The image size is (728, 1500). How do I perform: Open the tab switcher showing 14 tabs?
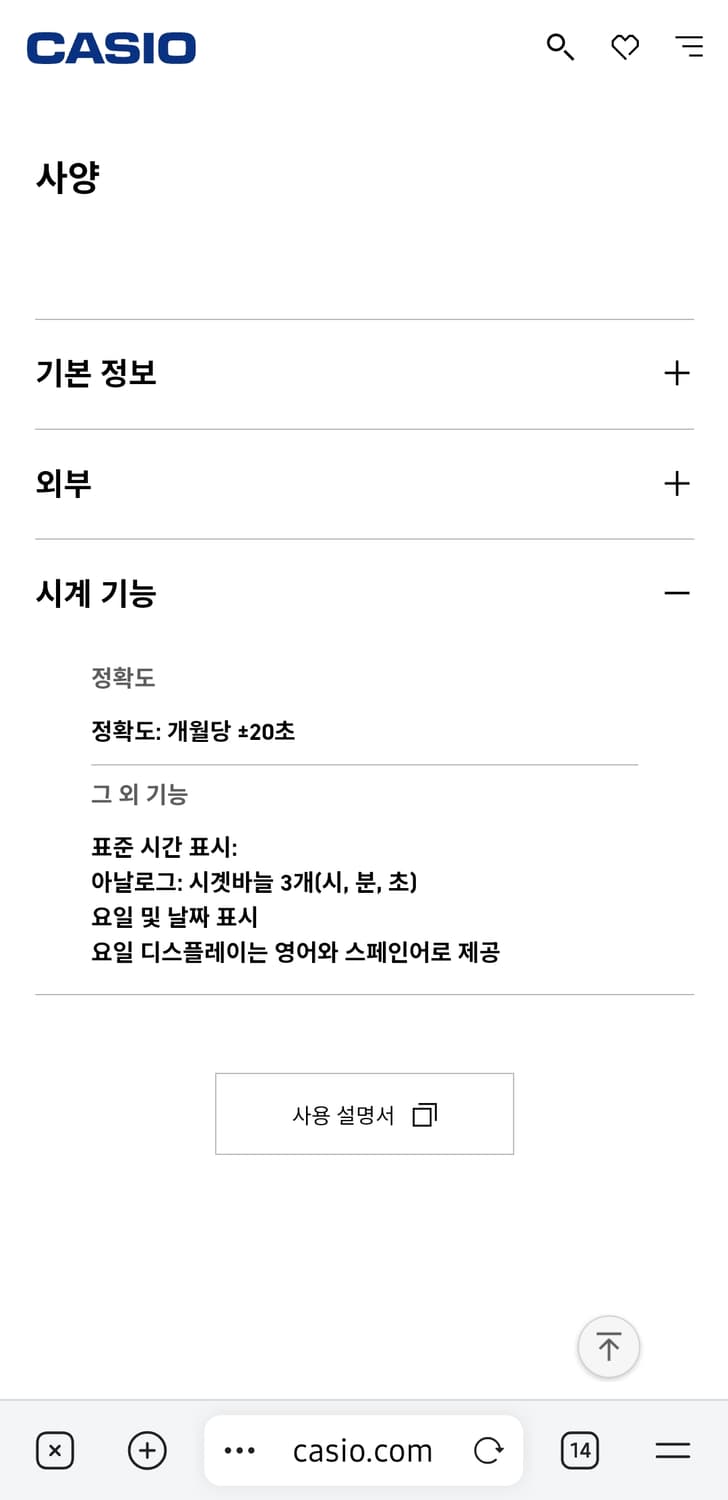(580, 1450)
